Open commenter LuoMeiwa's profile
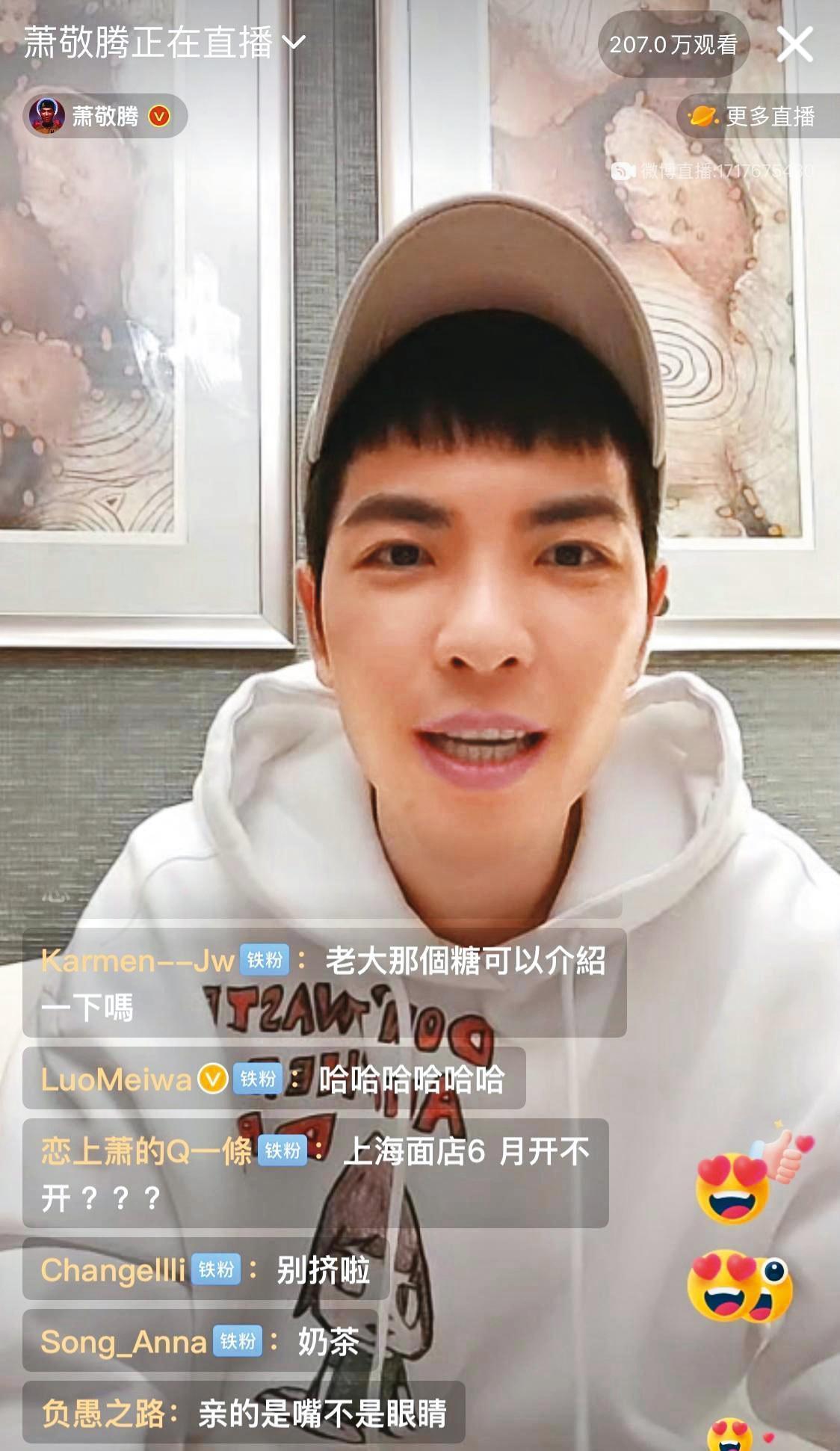Screen dimensions: 840x1451 (x=117, y=1079)
